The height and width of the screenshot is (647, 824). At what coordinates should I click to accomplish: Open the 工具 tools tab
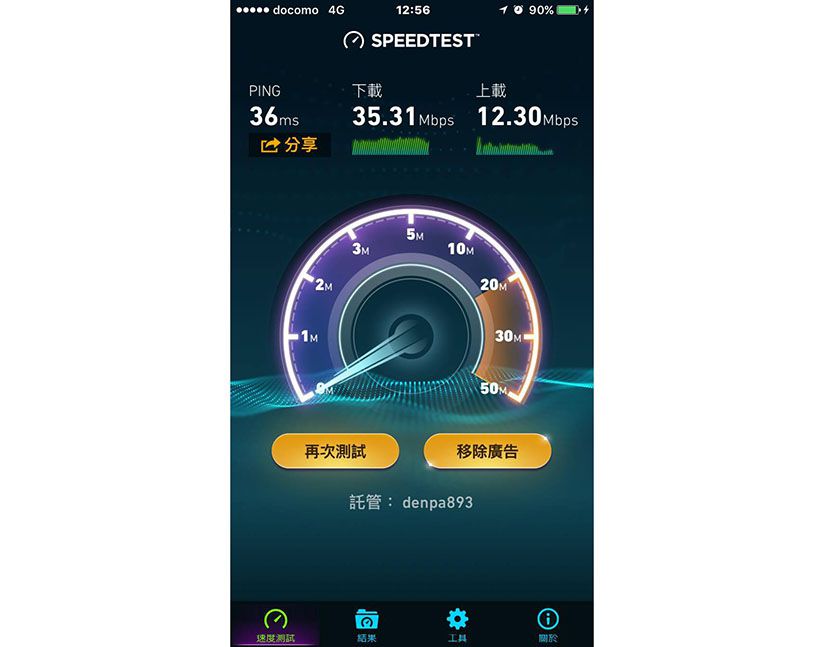coord(457,624)
